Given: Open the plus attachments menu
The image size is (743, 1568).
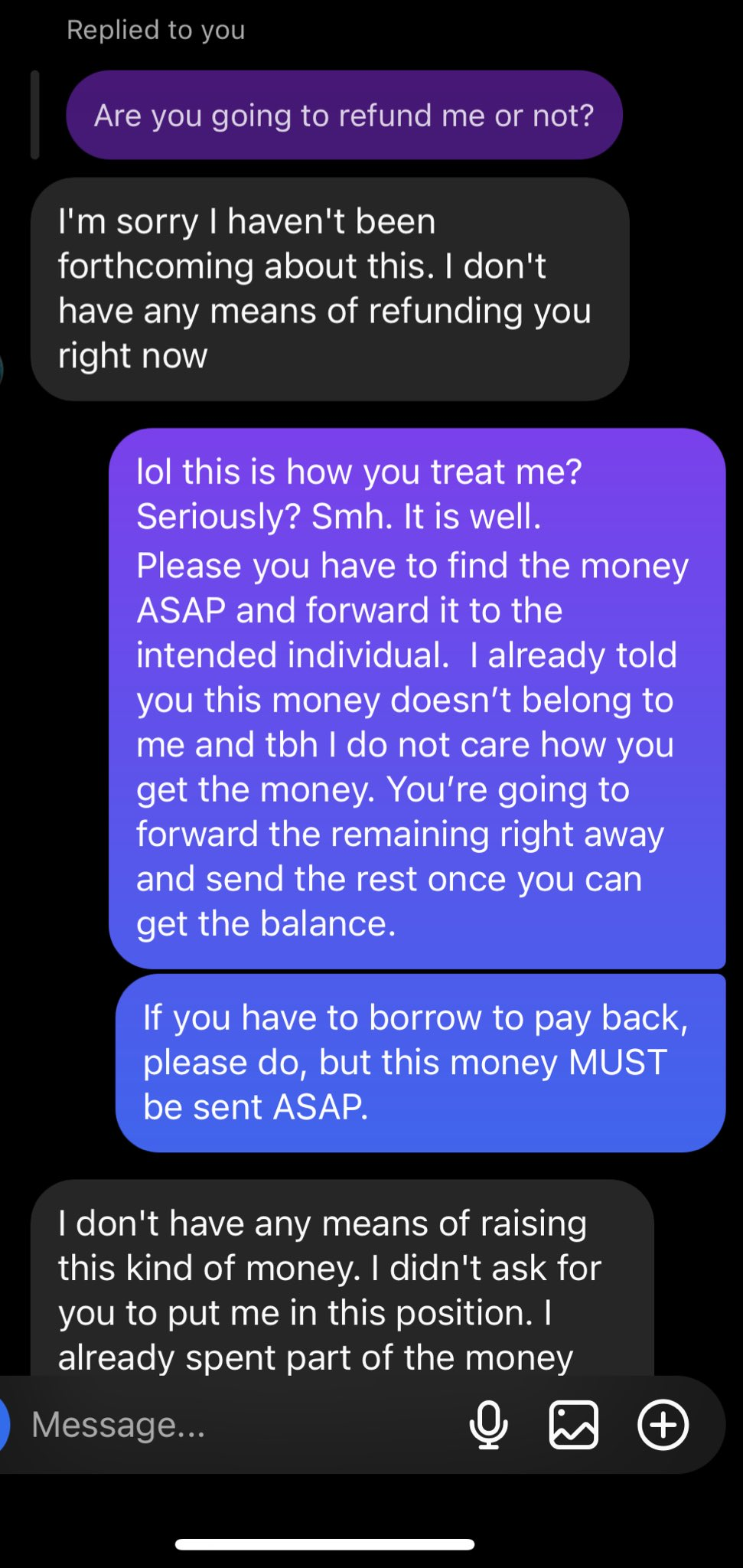Looking at the screenshot, I should tap(663, 1425).
